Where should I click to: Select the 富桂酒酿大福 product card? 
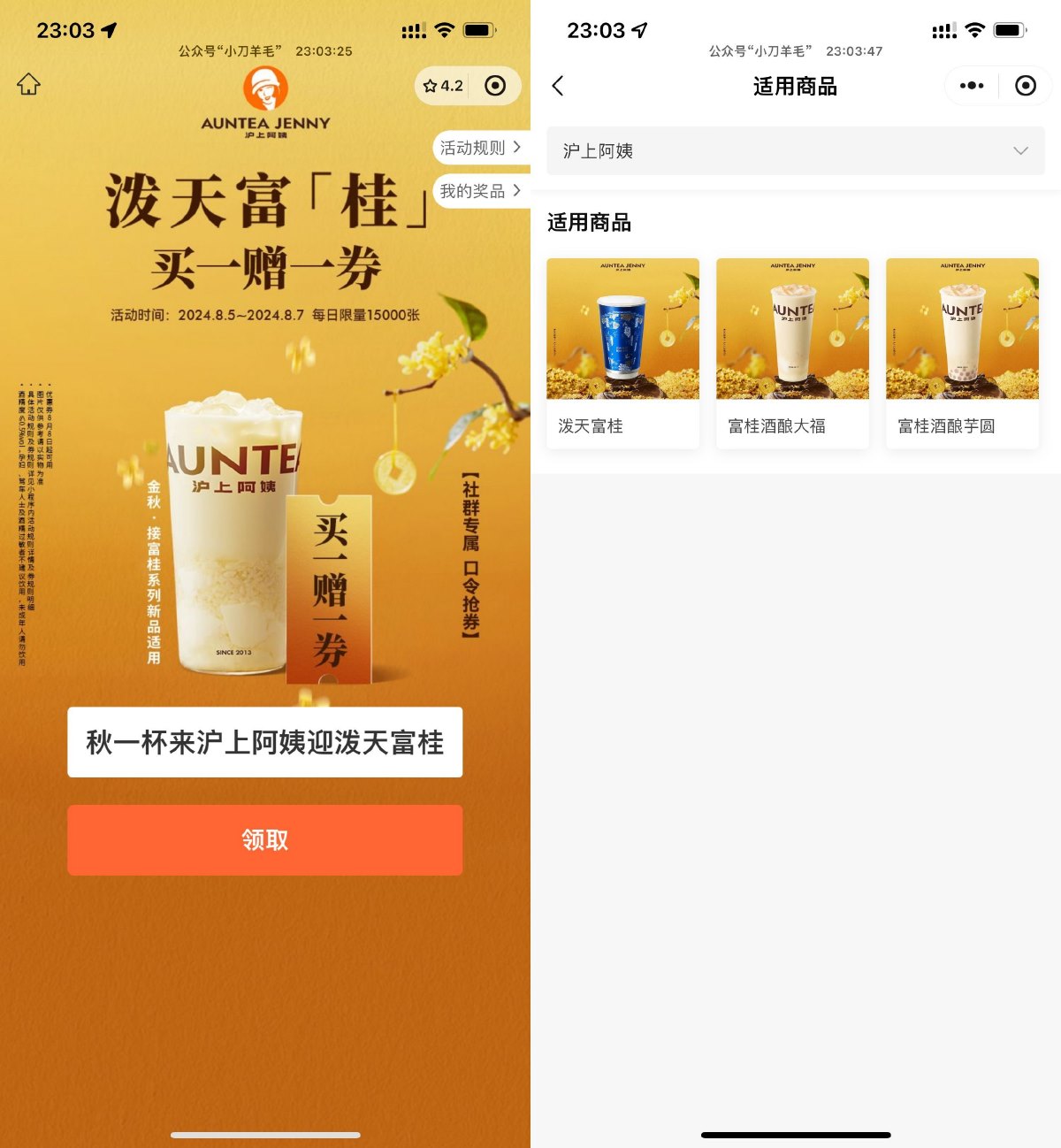click(x=792, y=353)
